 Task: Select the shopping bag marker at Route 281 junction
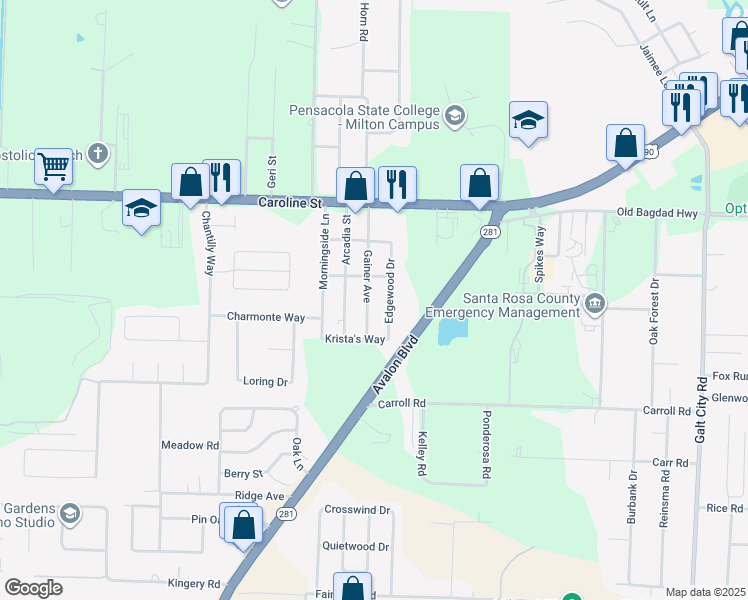[480, 183]
